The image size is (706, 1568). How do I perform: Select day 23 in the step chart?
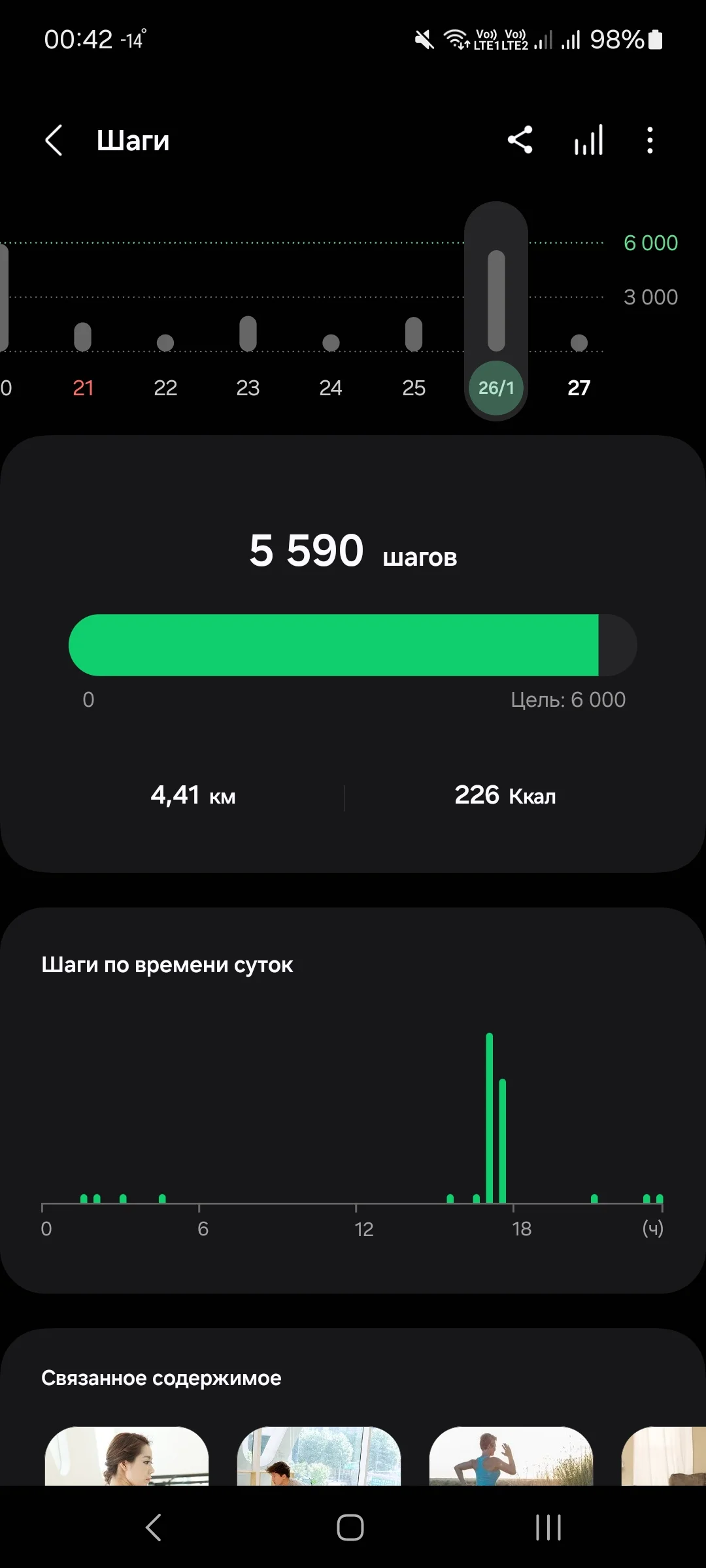click(x=248, y=387)
